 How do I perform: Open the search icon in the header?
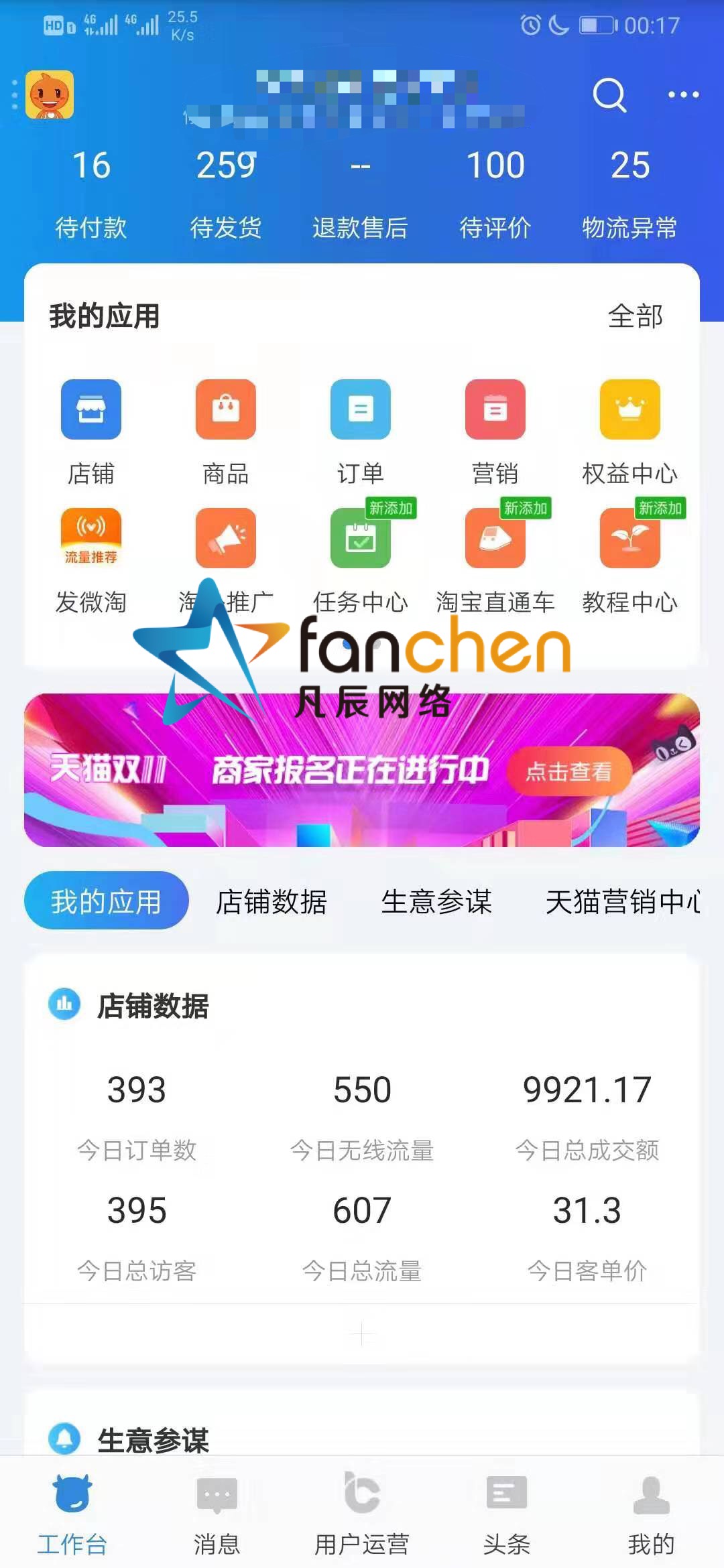(609, 95)
